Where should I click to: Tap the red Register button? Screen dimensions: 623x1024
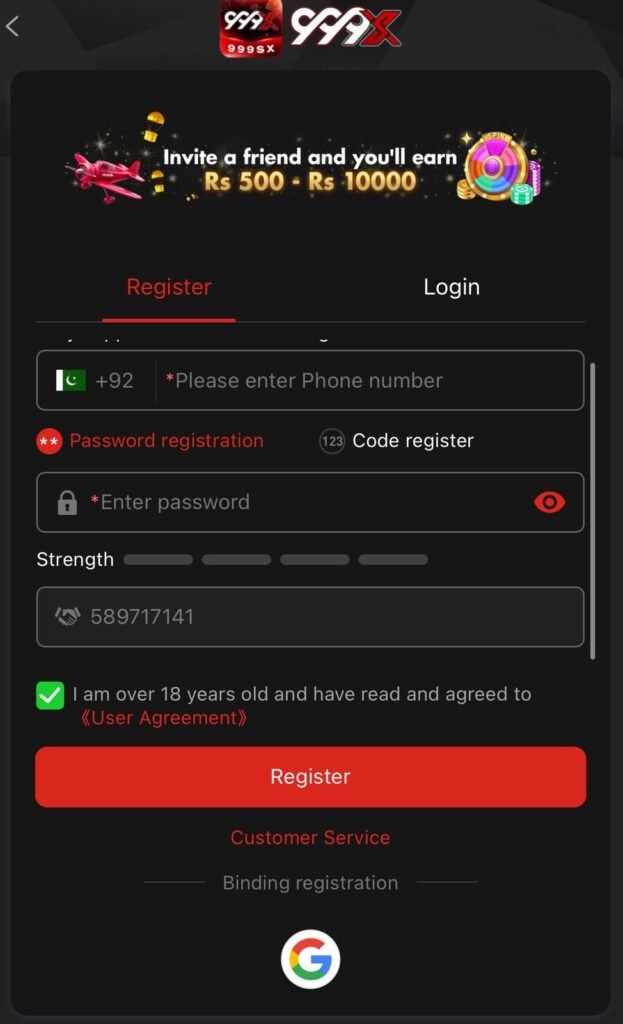(310, 776)
